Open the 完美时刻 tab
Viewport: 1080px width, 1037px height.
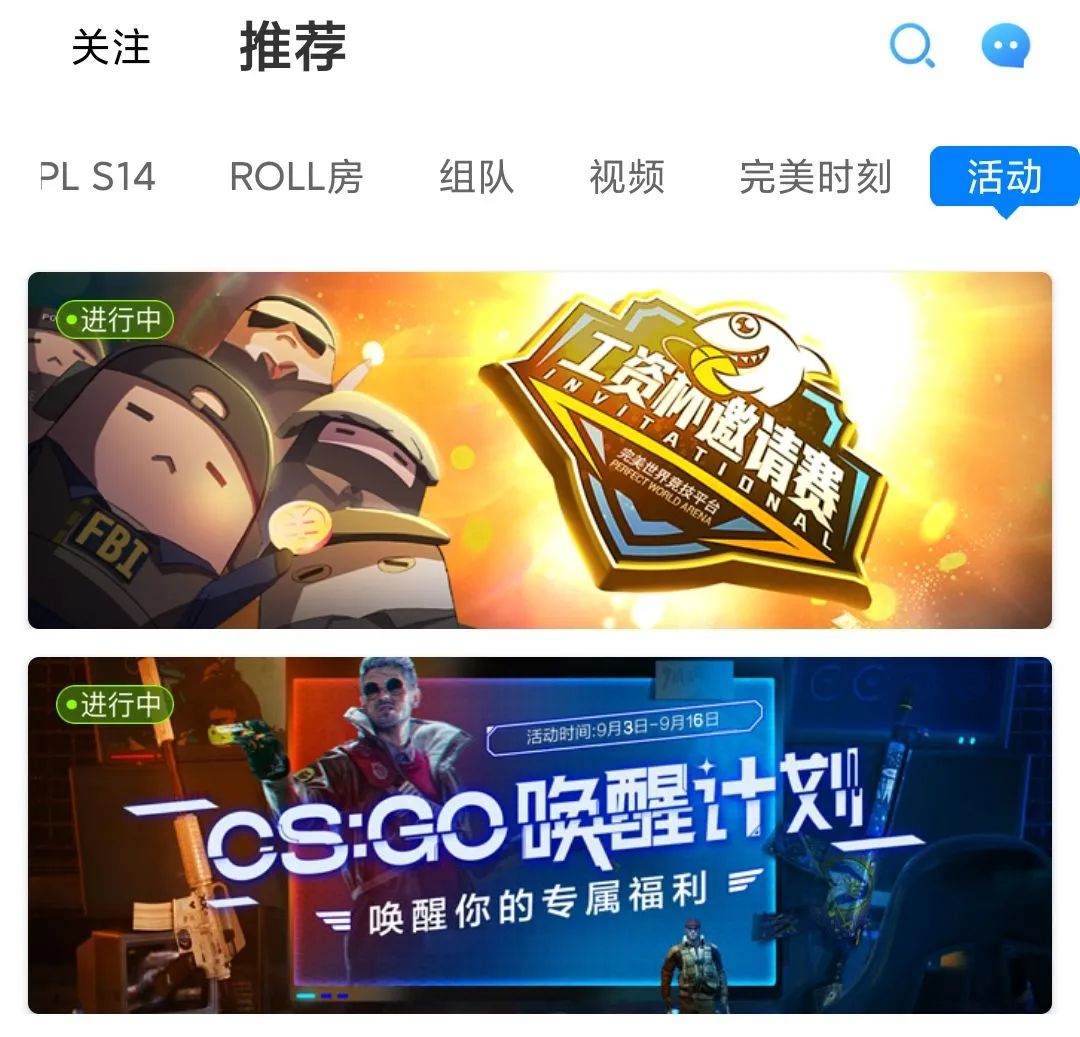click(815, 178)
